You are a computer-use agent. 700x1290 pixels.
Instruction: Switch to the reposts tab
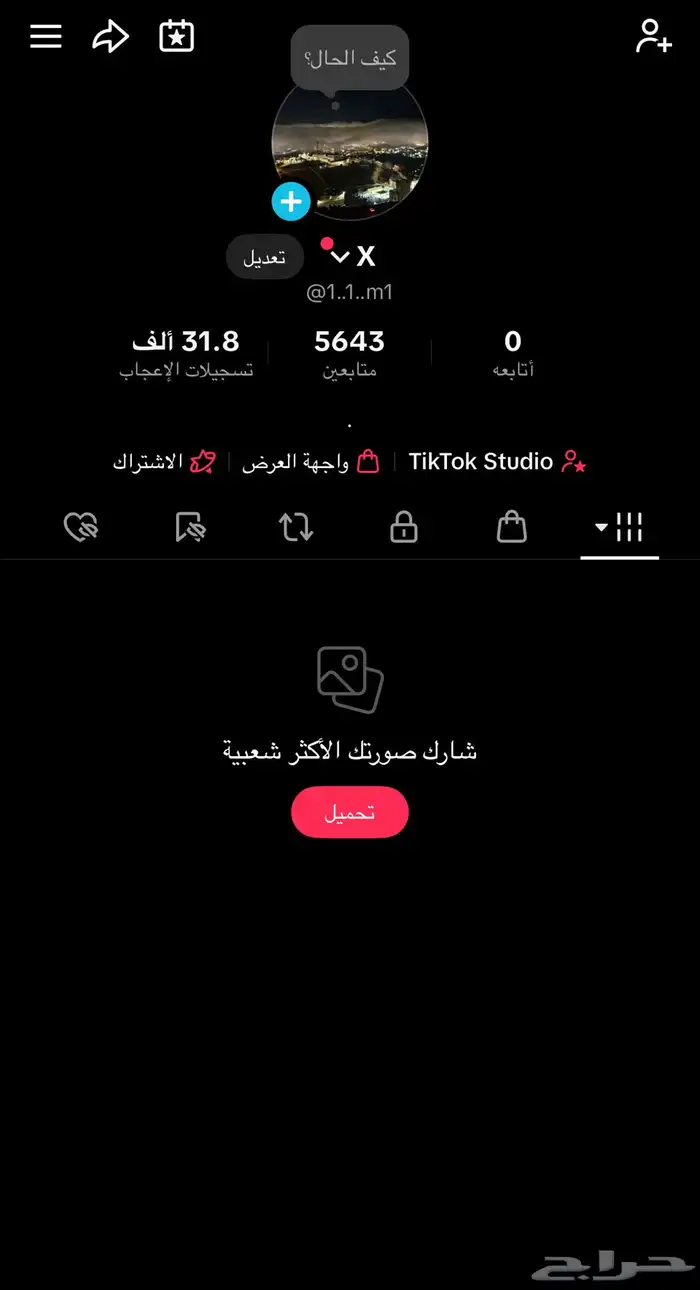[296, 527]
